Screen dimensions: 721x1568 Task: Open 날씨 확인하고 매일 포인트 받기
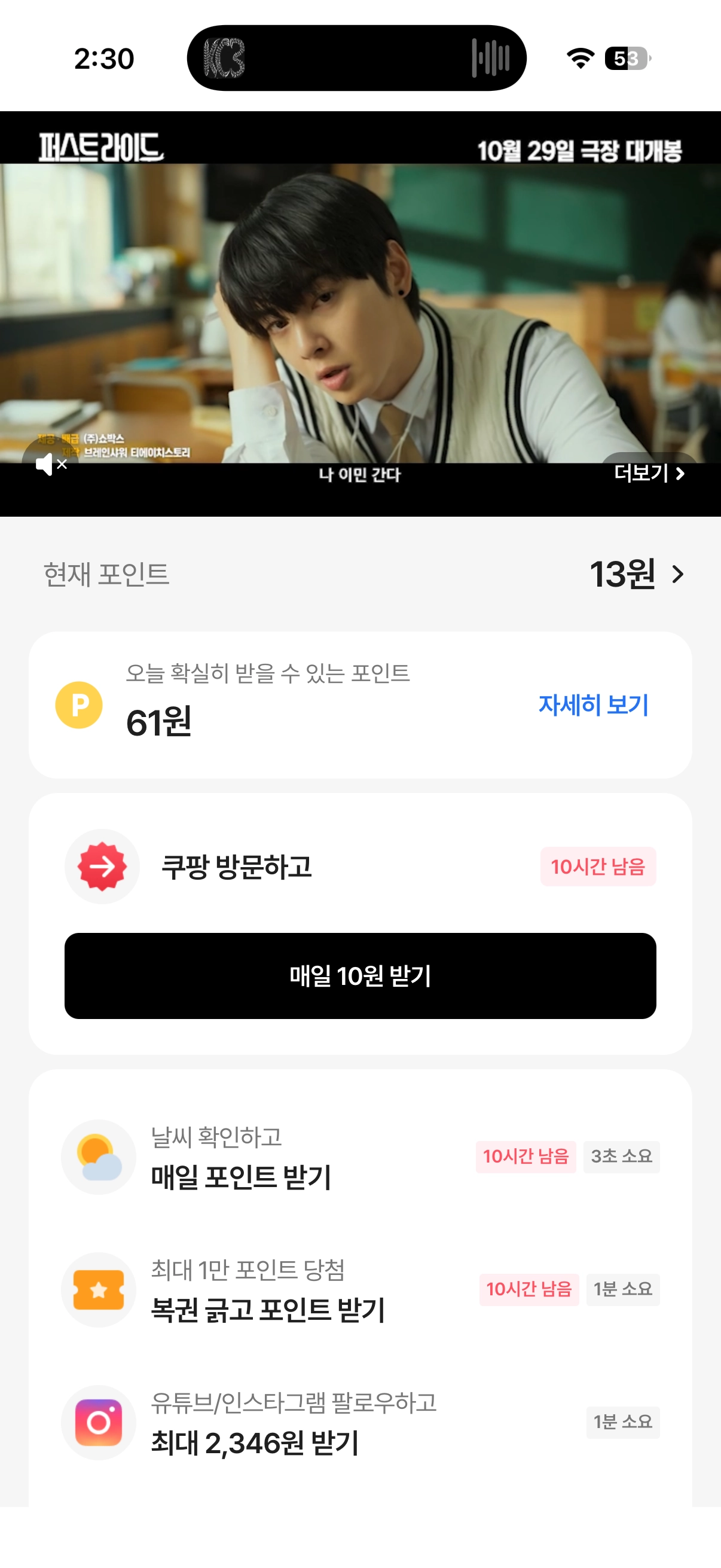pyautogui.click(x=360, y=1157)
